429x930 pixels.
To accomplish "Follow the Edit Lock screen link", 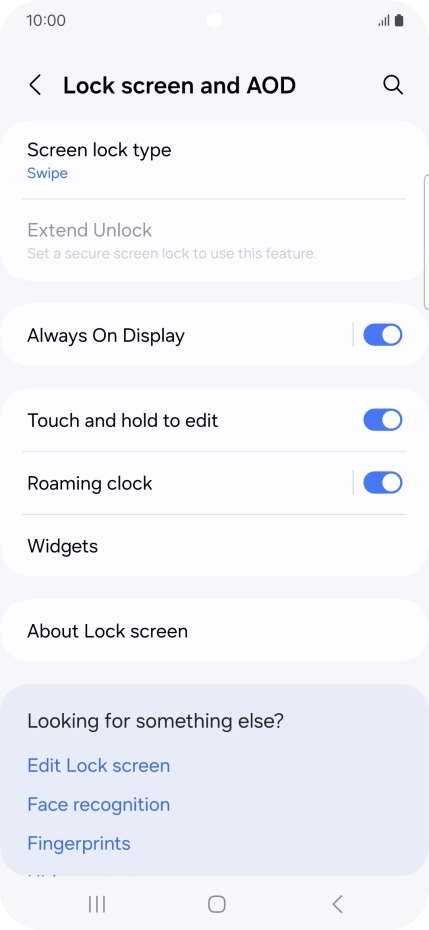I will pyautogui.click(x=98, y=765).
